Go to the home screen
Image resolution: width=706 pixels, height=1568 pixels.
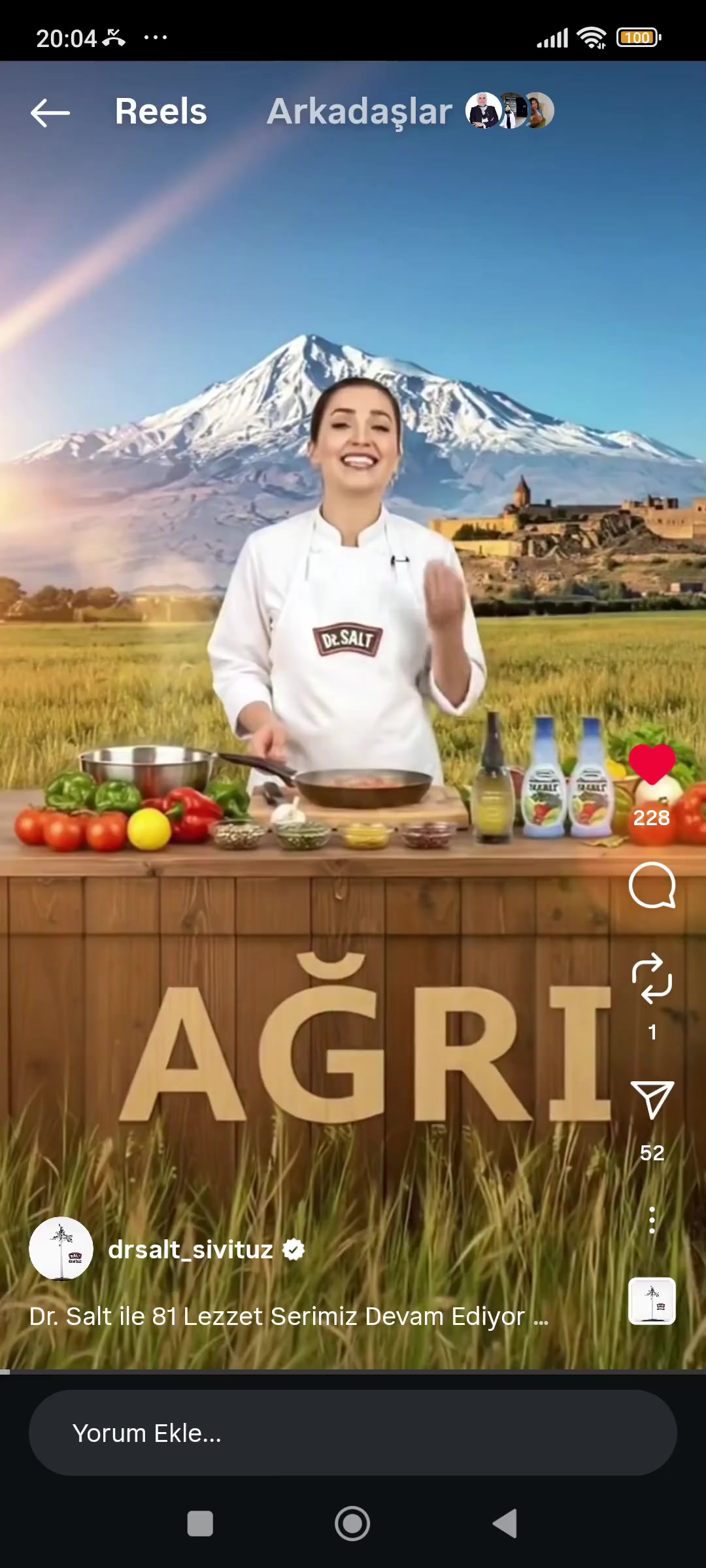point(352,1524)
